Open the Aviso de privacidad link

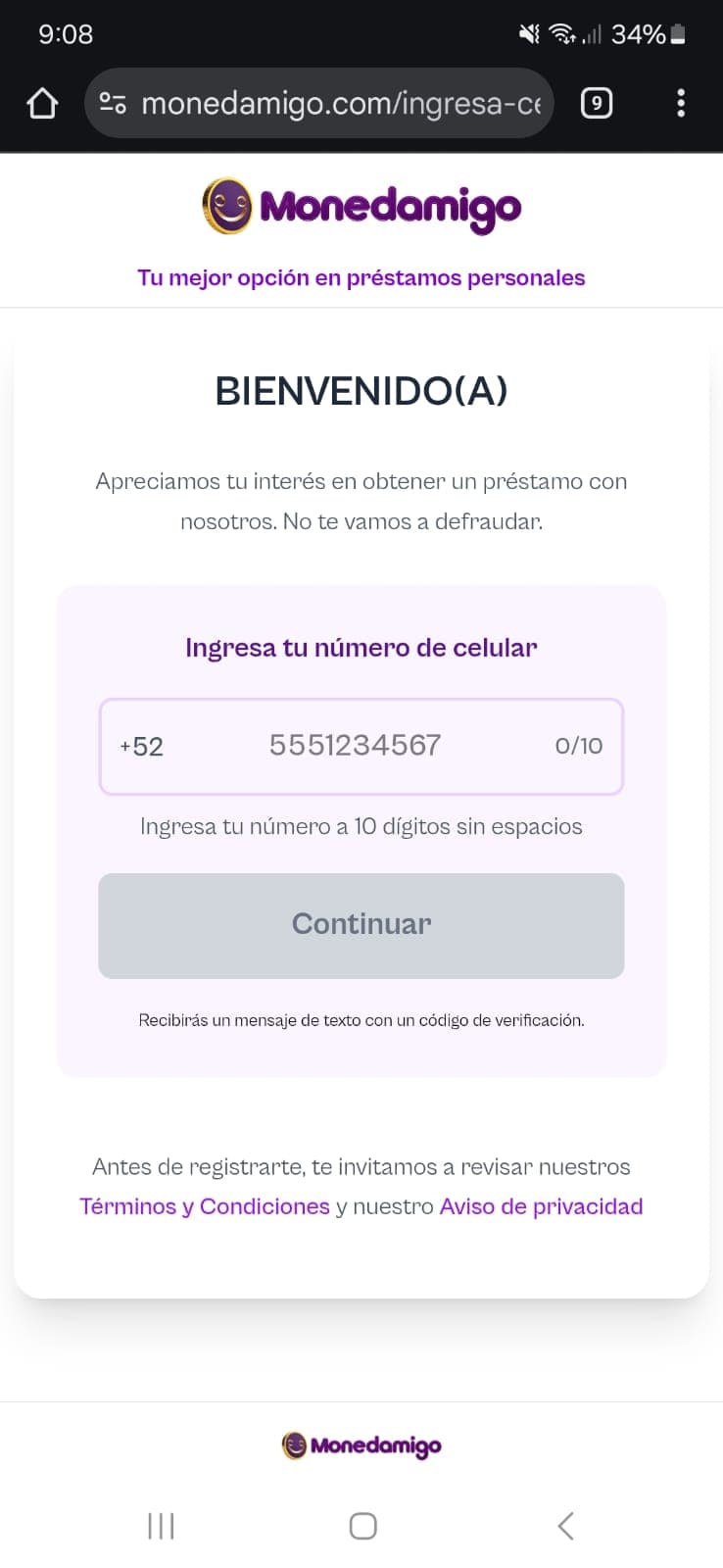541,1206
